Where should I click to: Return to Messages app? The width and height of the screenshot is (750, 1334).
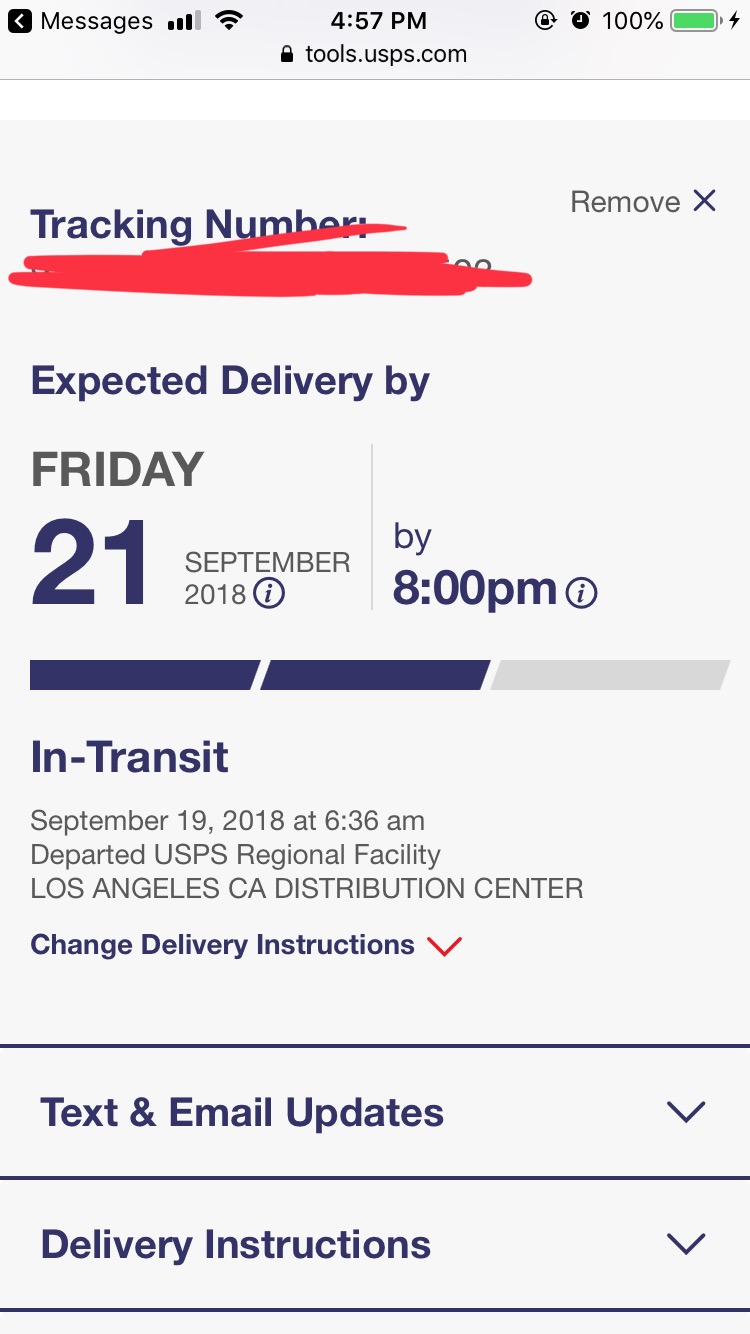click(80, 20)
